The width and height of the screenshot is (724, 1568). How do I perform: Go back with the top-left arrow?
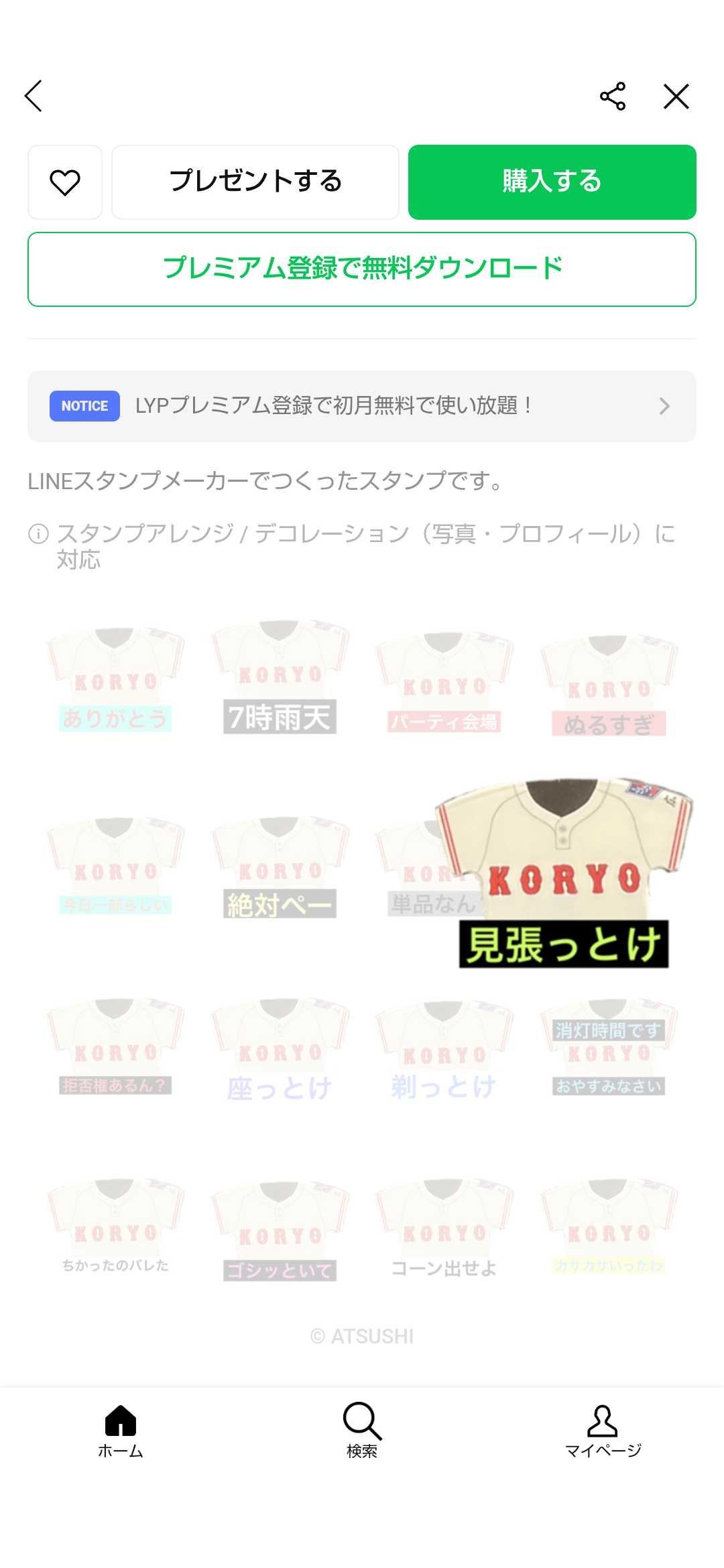click(34, 96)
